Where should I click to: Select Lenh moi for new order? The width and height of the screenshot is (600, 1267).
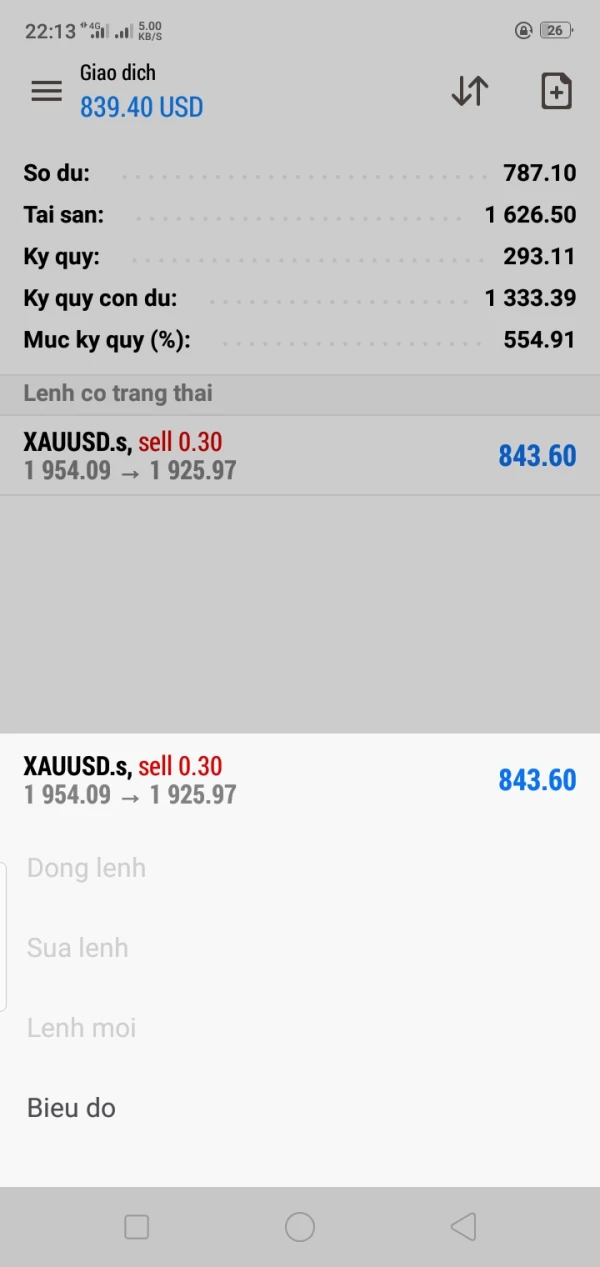[82, 1028]
